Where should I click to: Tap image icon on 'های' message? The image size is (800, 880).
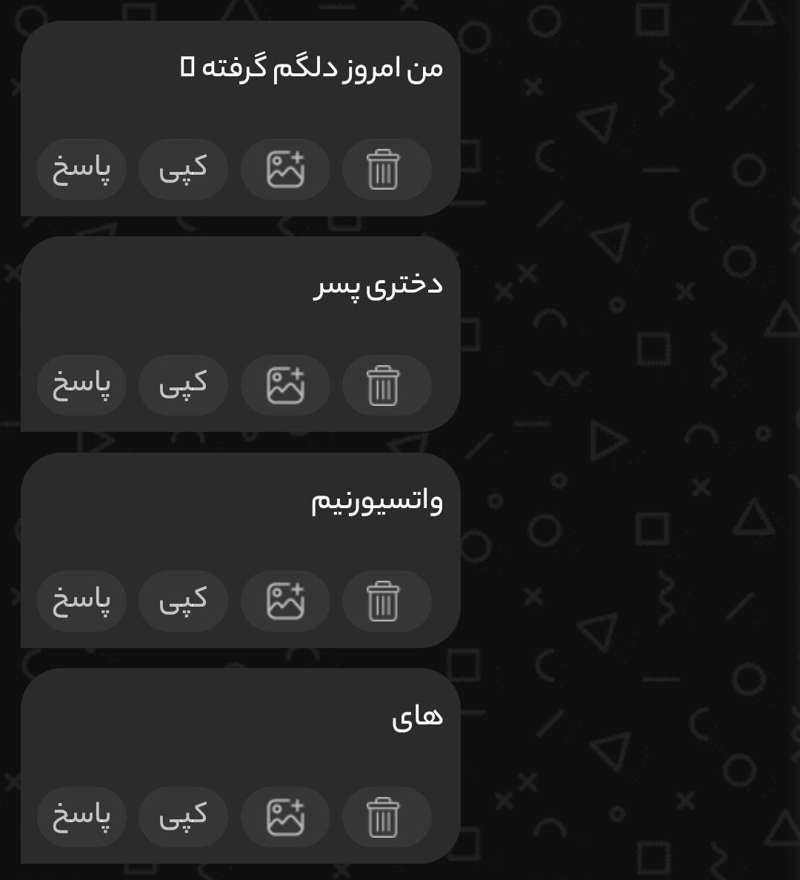[285, 817]
